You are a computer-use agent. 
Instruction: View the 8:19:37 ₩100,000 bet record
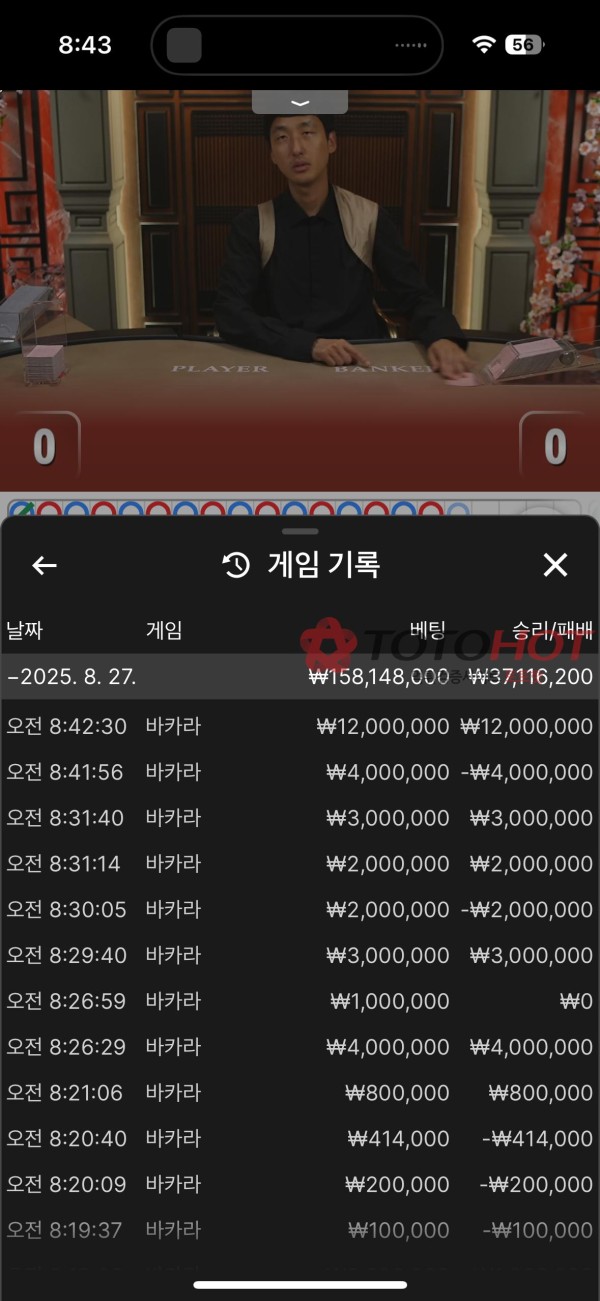pyautogui.click(x=300, y=1230)
